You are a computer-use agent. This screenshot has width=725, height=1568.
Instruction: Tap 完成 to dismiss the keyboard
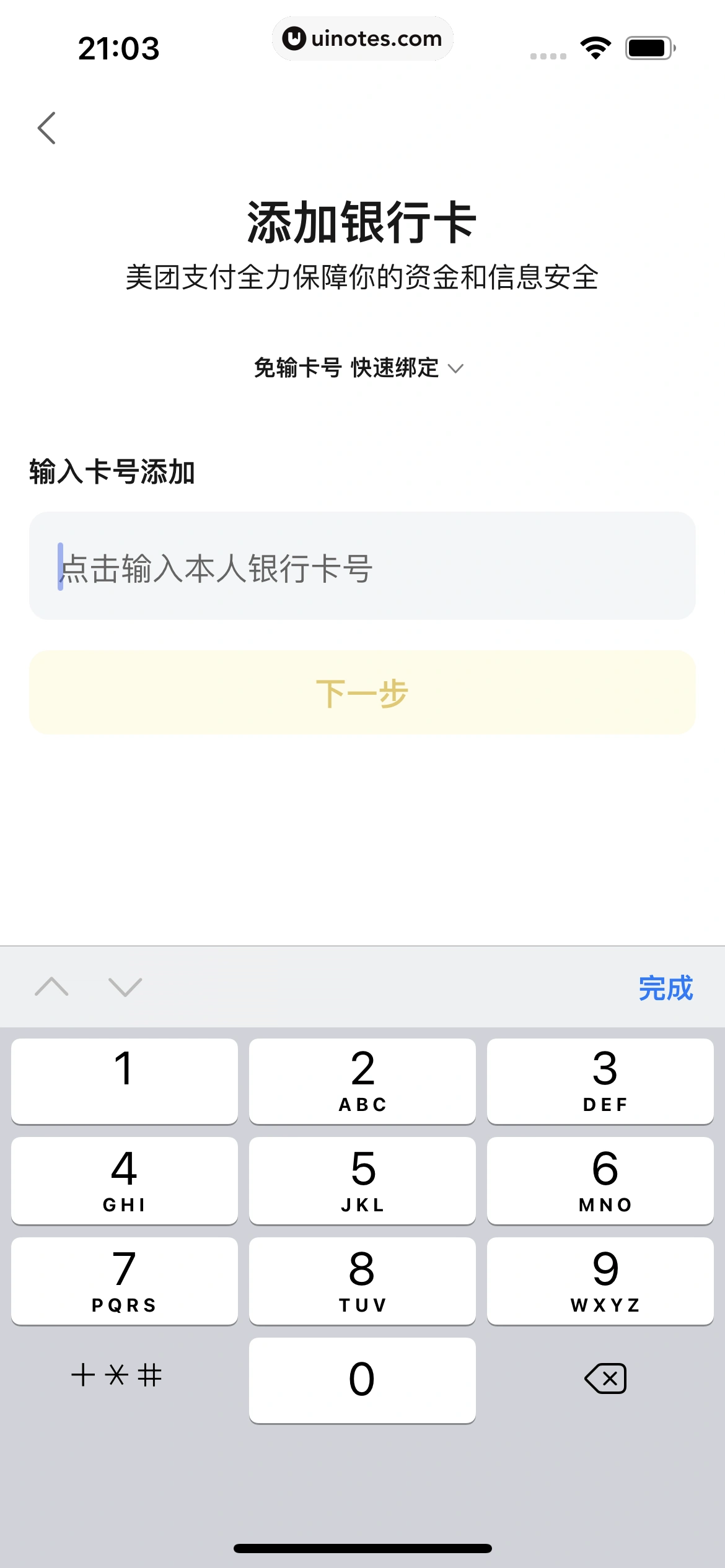pyautogui.click(x=666, y=988)
